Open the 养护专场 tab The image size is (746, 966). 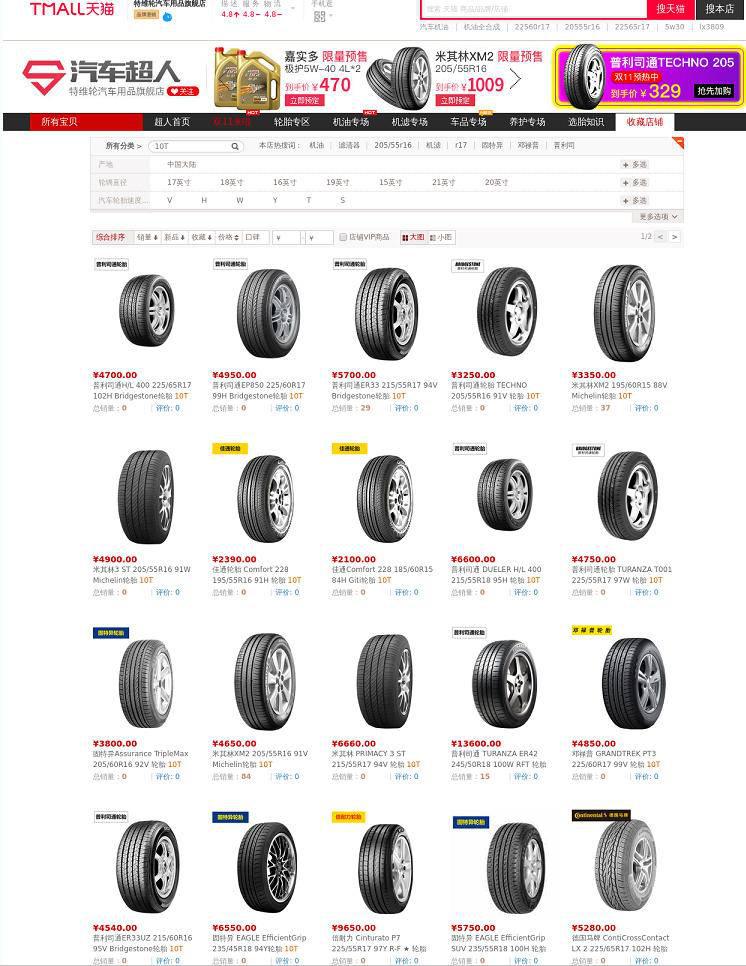coord(527,122)
